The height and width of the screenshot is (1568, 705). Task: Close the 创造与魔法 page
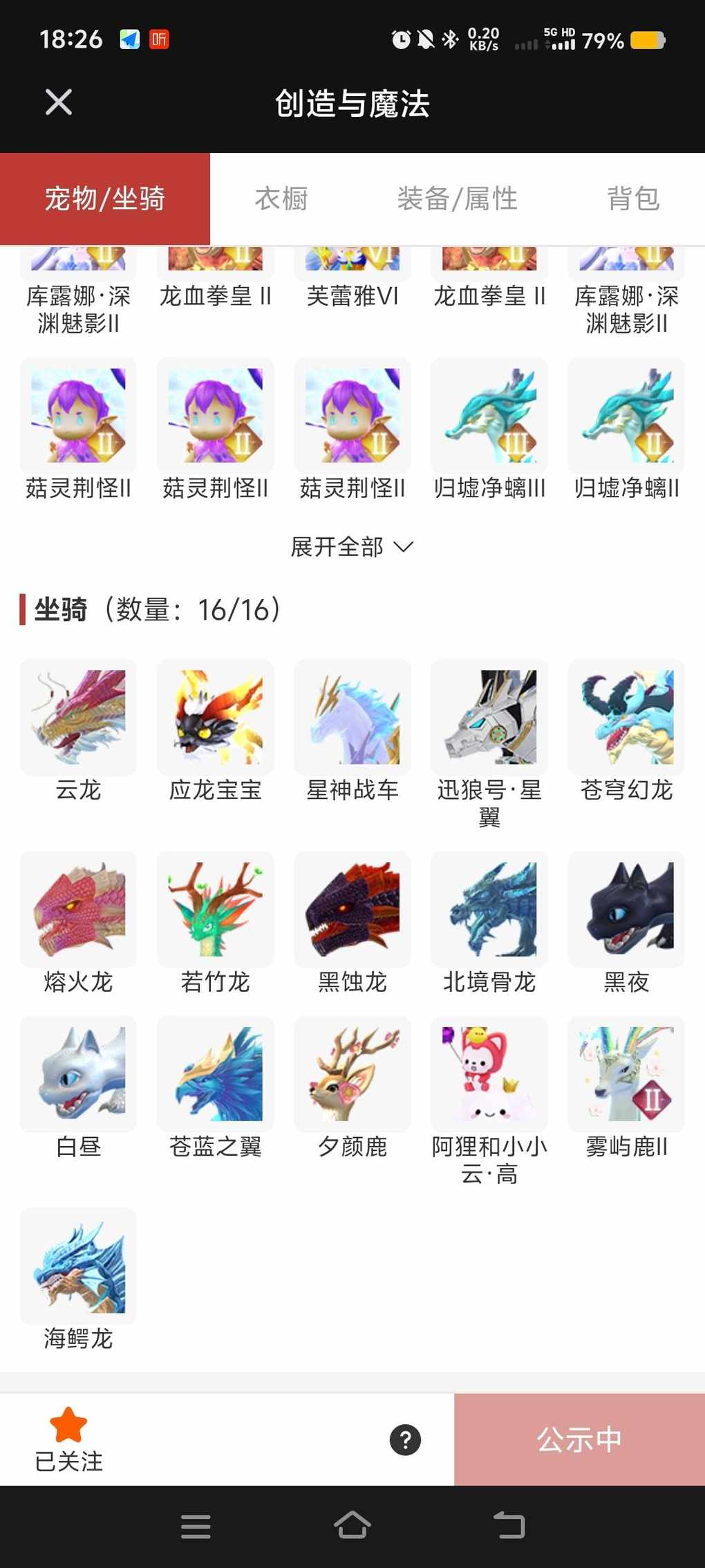click(x=59, y=102)
